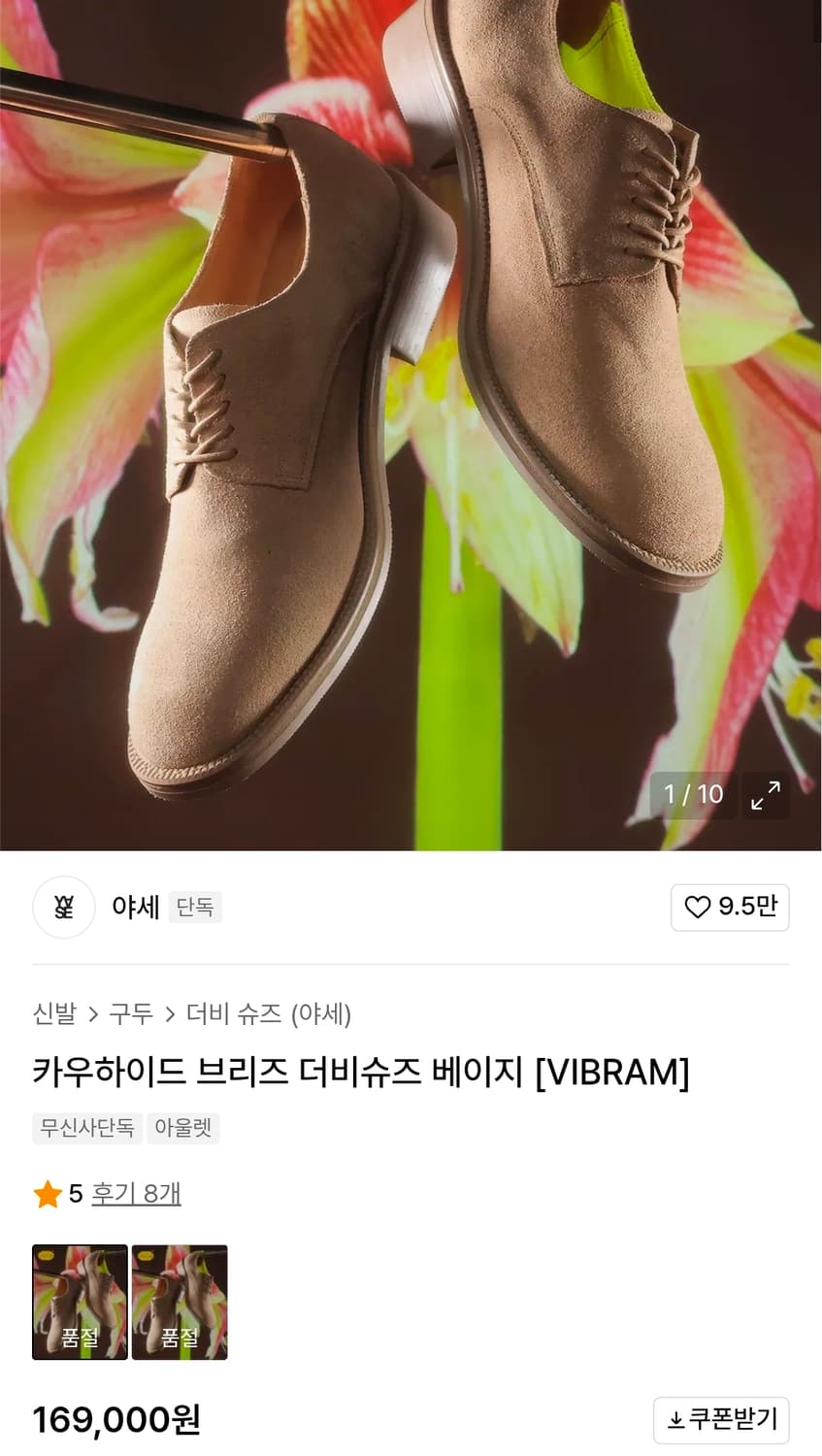
Task: Select the first 품절 product thumbnail
Action: 80,1302
